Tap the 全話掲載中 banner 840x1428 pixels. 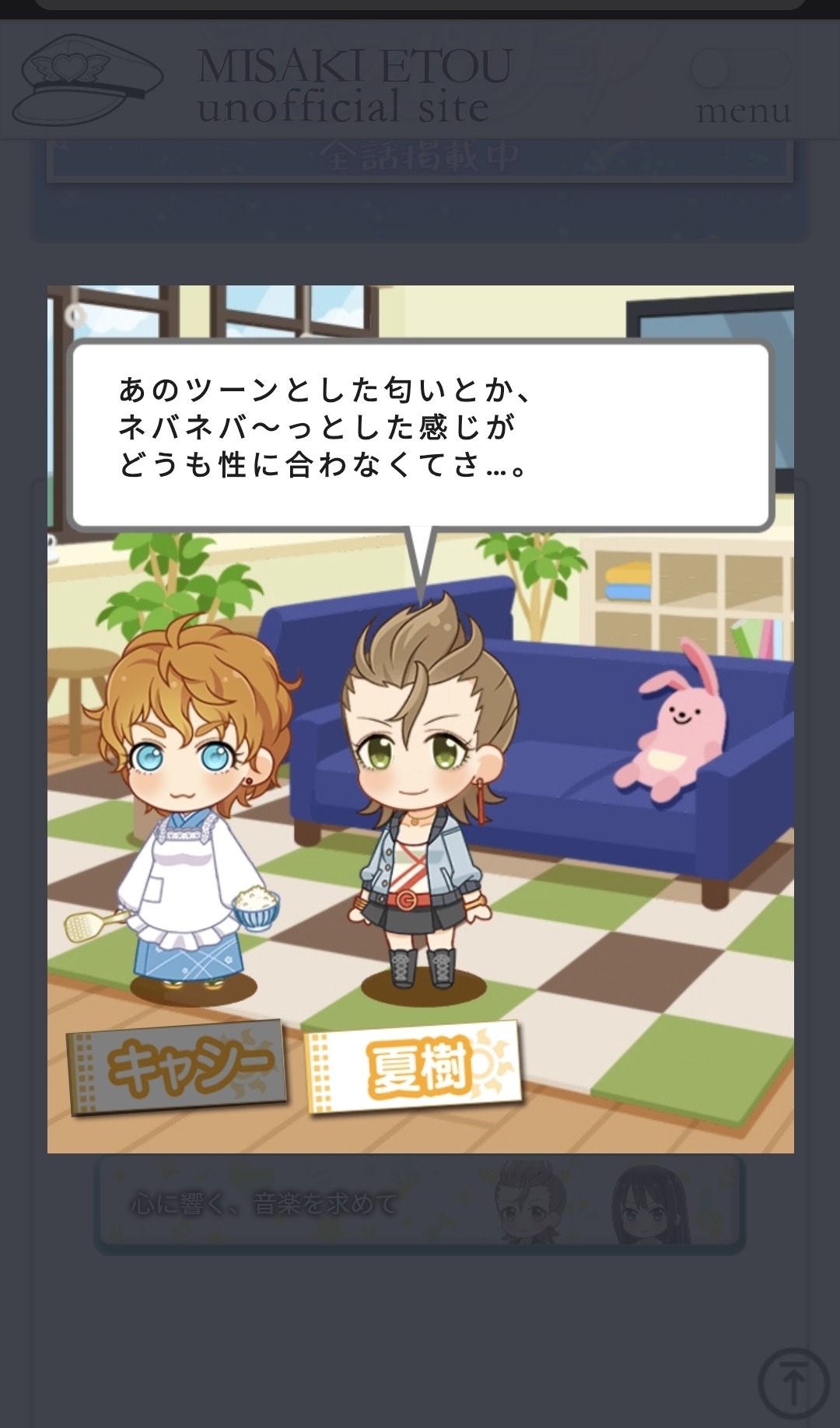(420, 159)
